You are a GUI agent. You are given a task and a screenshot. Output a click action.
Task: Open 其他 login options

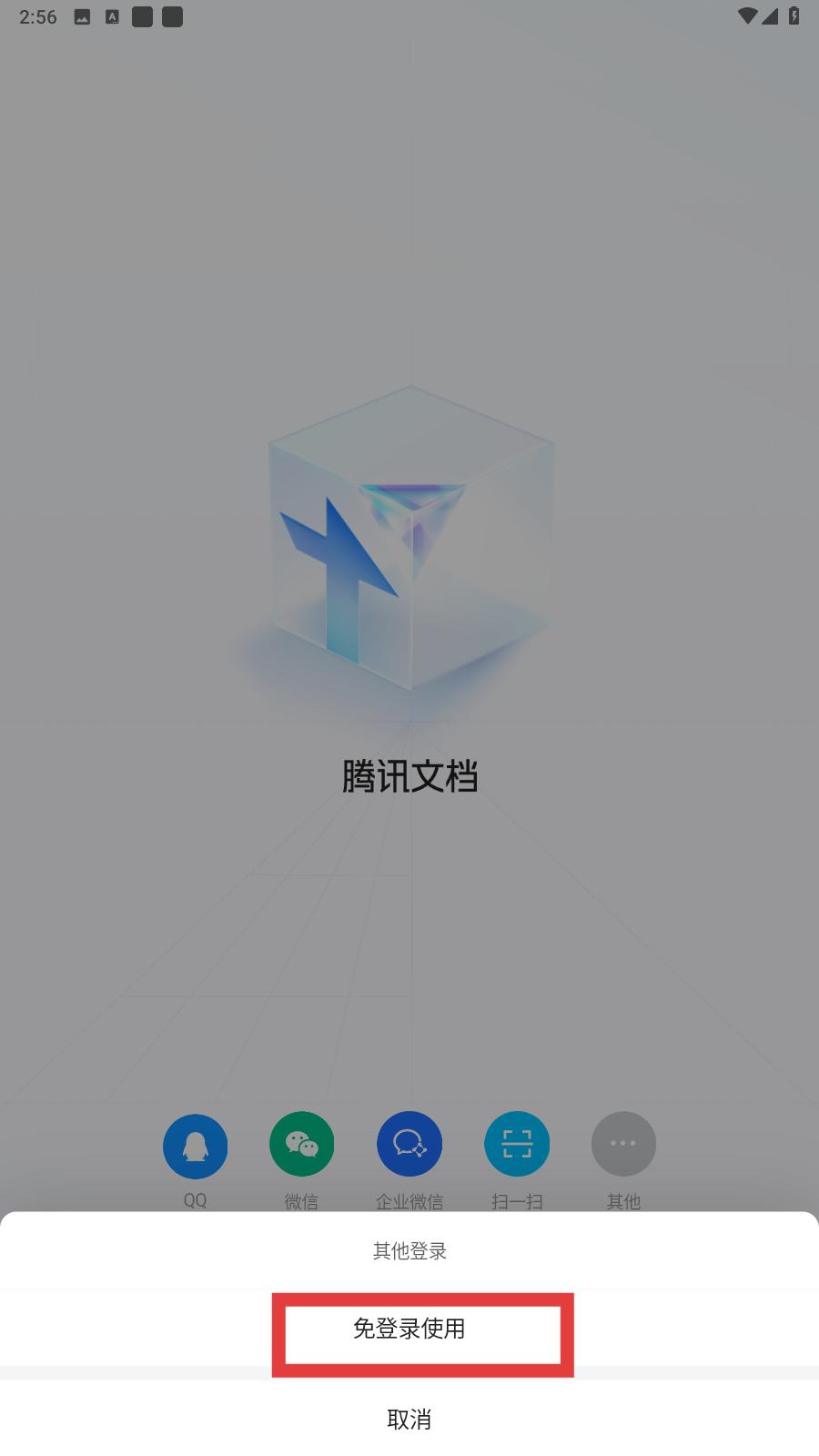click(x=623, y=1144)
